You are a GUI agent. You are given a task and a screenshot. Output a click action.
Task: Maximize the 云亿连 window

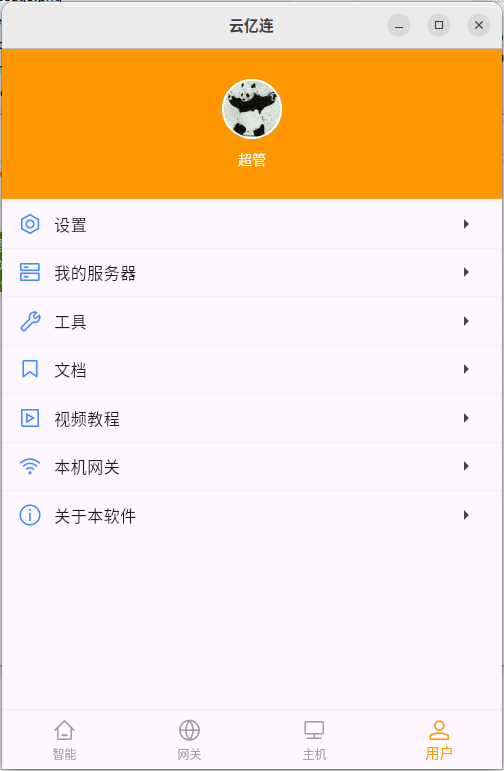click(x=439, y=25)
